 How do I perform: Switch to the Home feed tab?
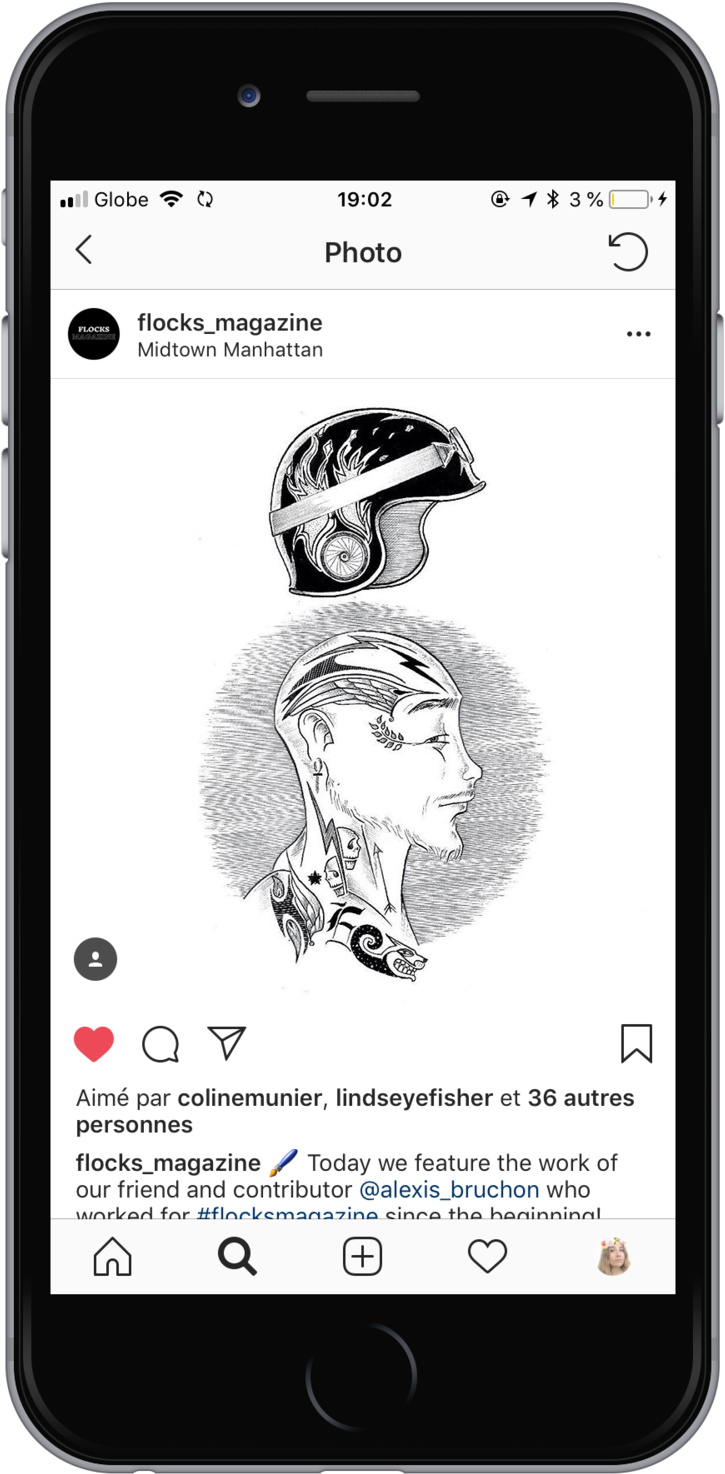[x=112, y=1257]
